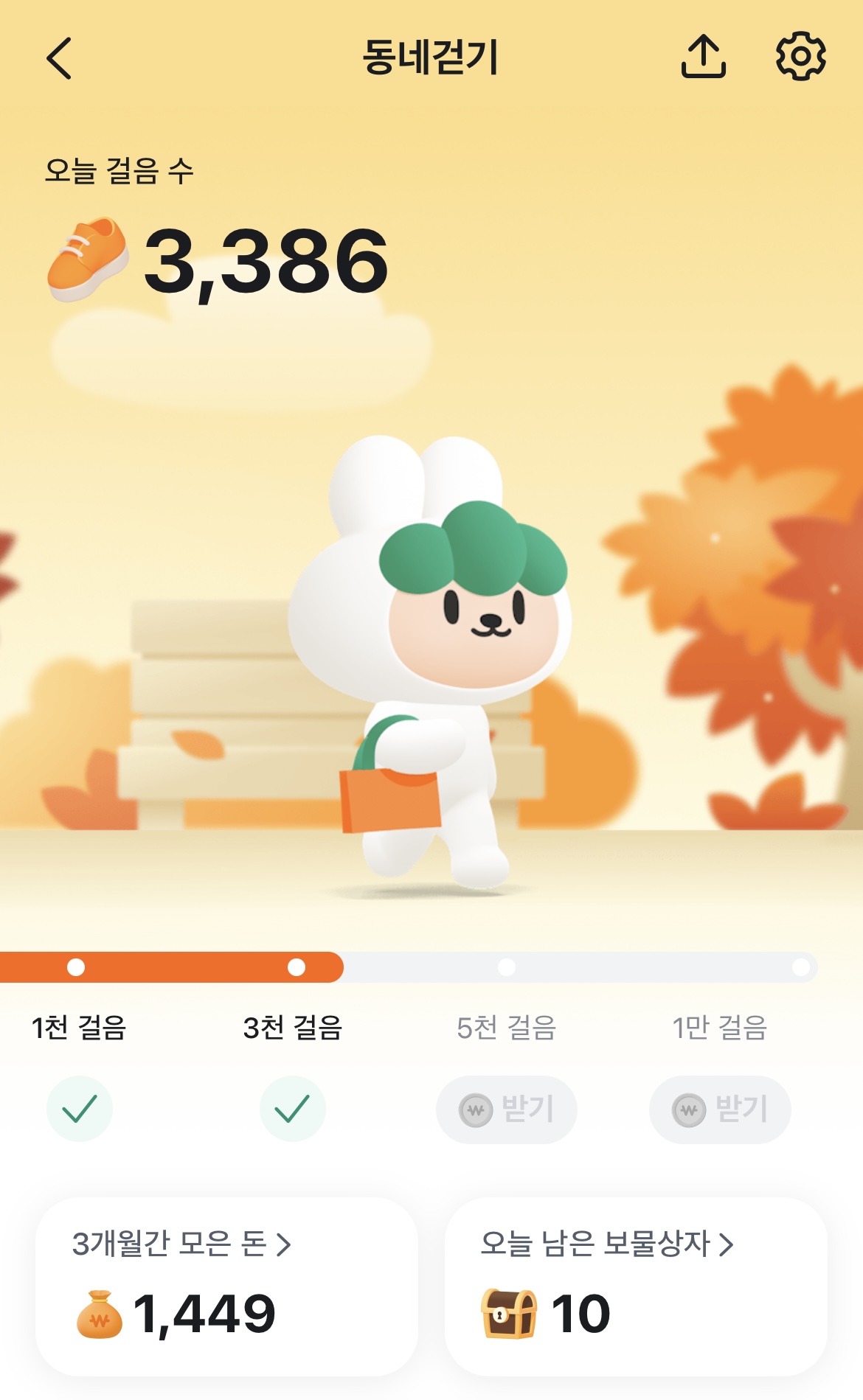The height and width of the screenshot is (1400, 863).
Task: Open the 3개월간 모은 돈 card
Action: click(x=226, y=1286)
